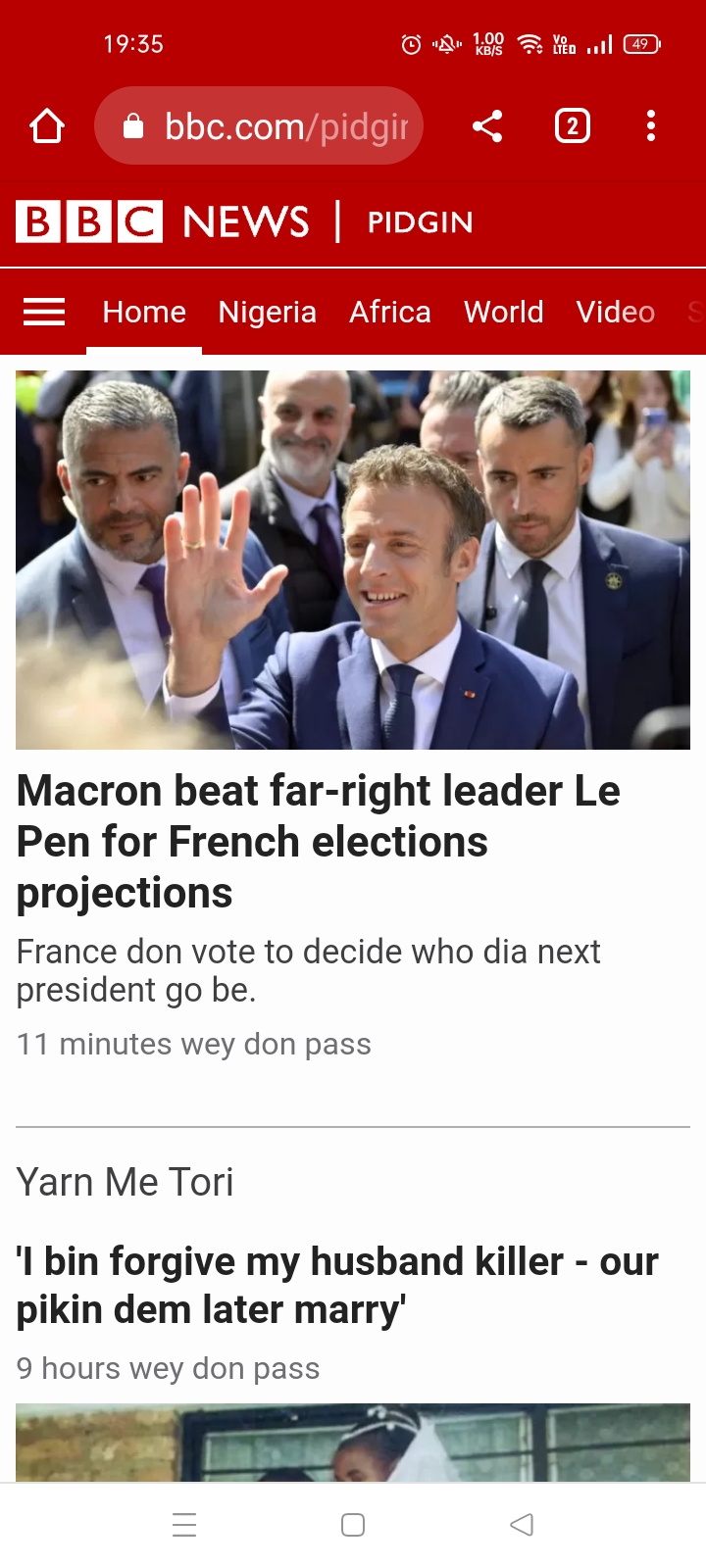Open recent apps from navigation bar
The height and width of the screenshot is (1568, 706).
[x=184, y=1525]
